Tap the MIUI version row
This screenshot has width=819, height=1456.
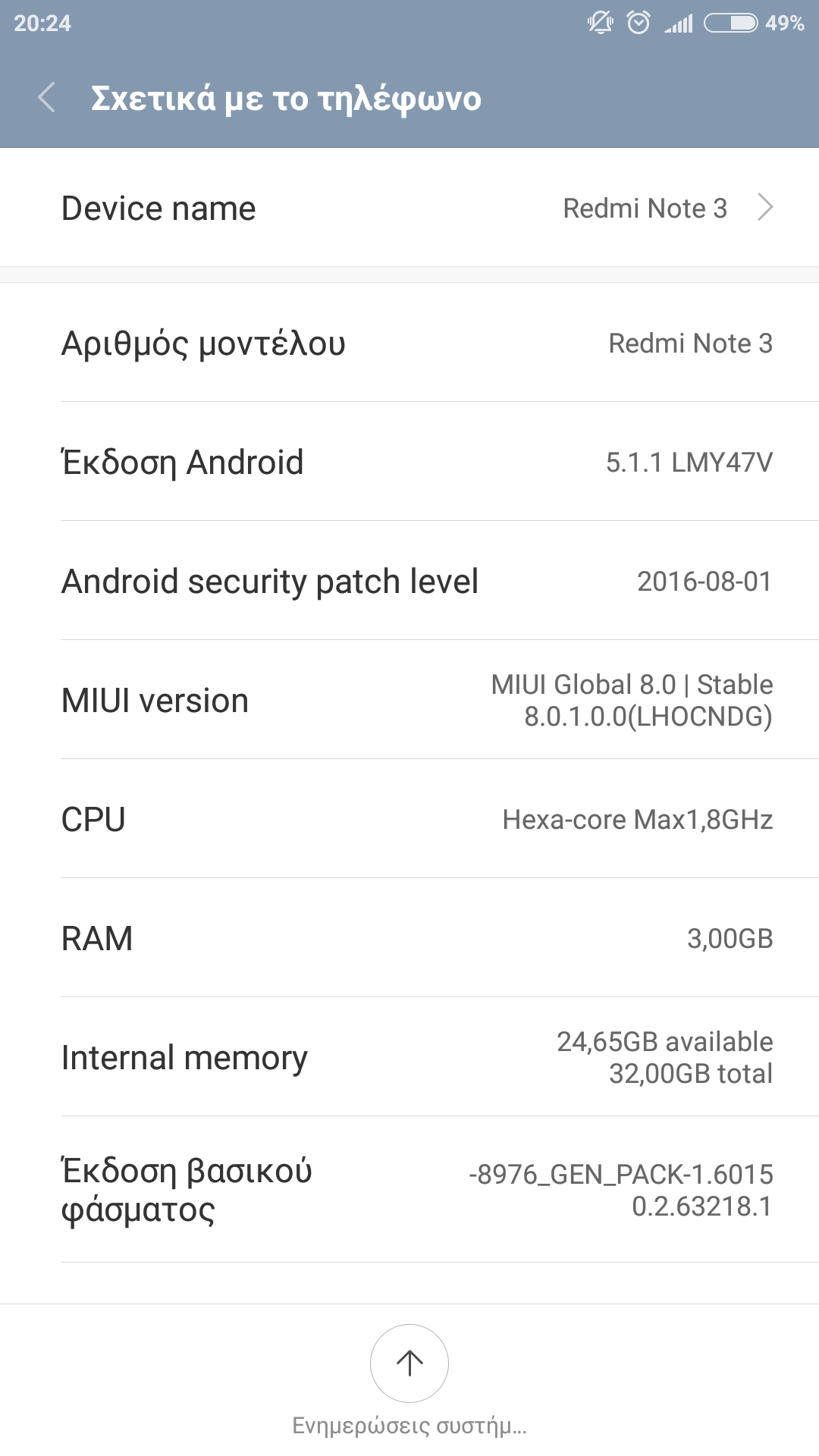[x=409, y=700]
